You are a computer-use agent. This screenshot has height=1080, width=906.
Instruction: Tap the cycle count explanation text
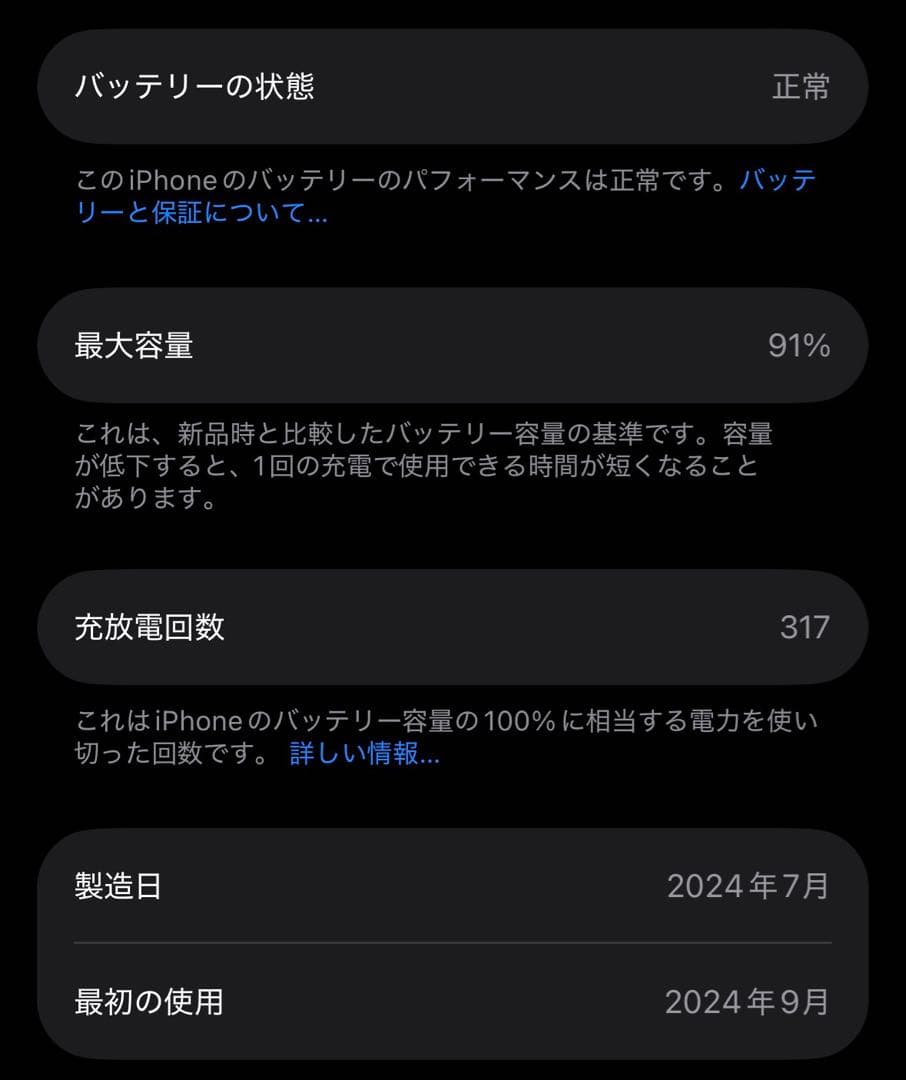pos(450,737)
